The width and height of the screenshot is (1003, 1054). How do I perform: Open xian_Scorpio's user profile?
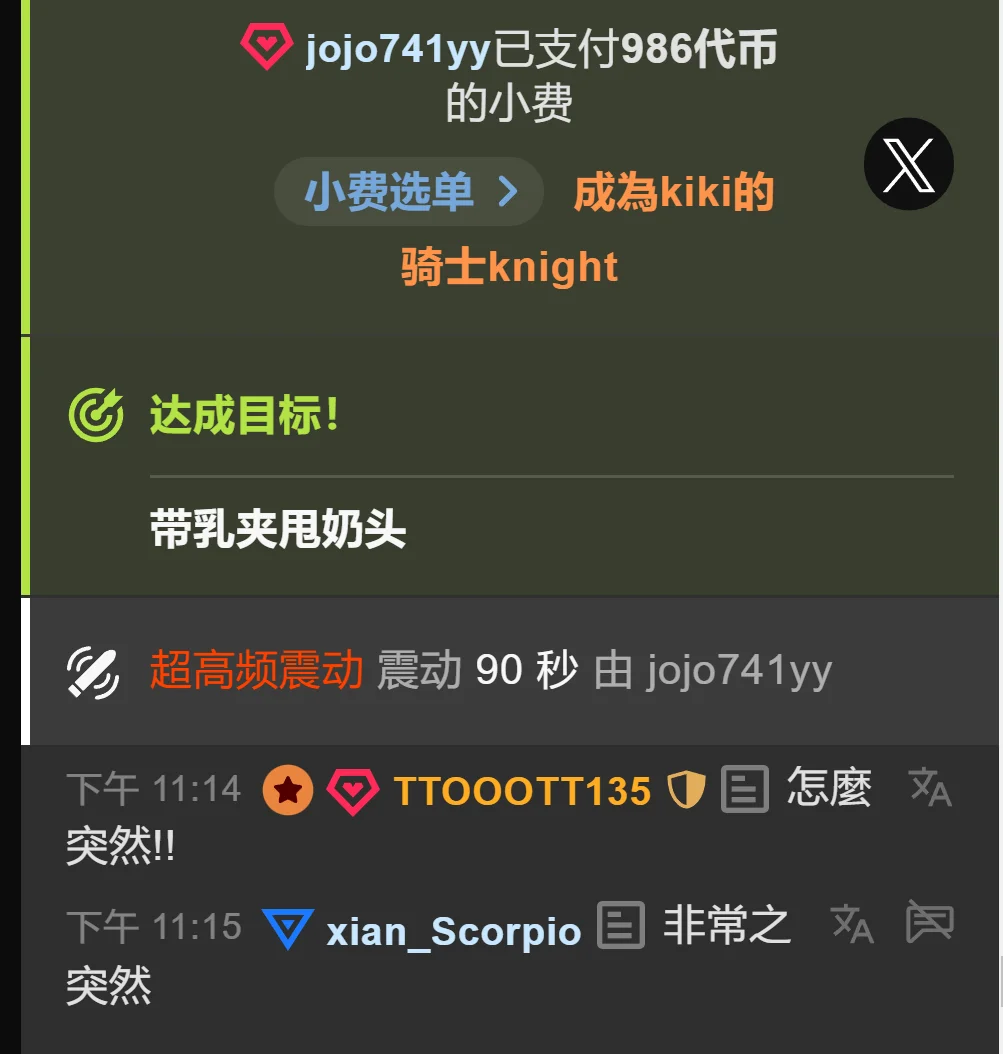pyautogui.click(x=453, y=932)
